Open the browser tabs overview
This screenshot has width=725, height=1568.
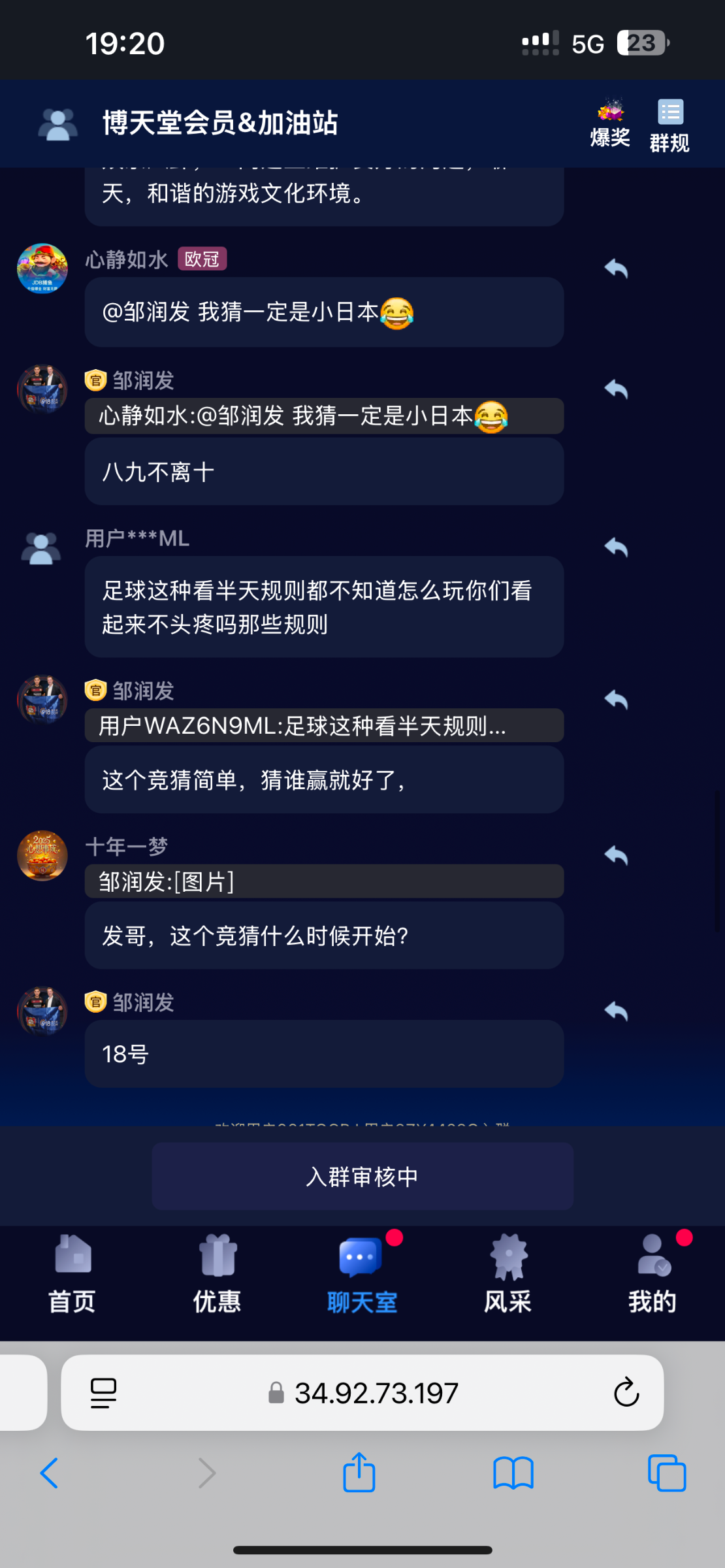667,1473
